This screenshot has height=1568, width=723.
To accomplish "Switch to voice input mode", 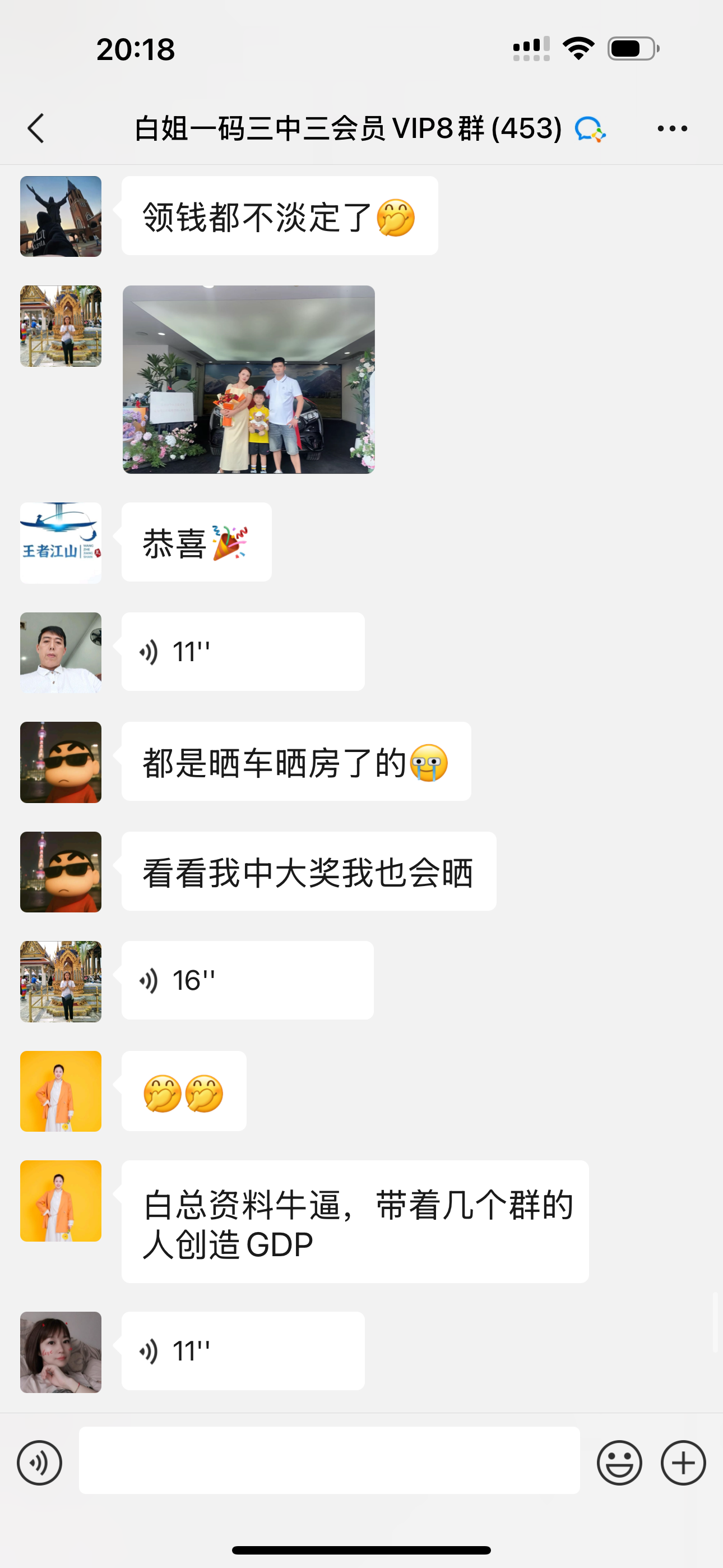I will click(x=40, y=1463).
